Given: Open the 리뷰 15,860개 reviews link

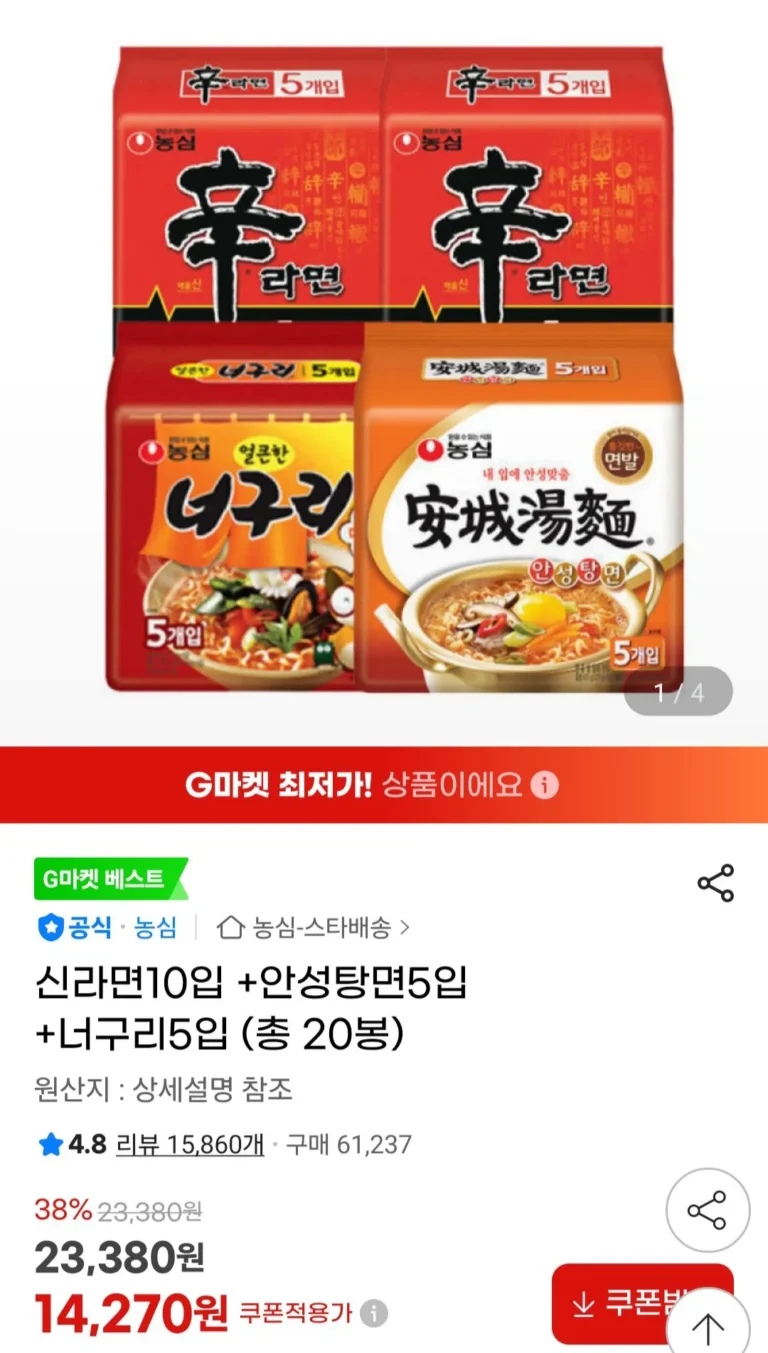Looking at the screenshot, I should tap(190, 1144).
